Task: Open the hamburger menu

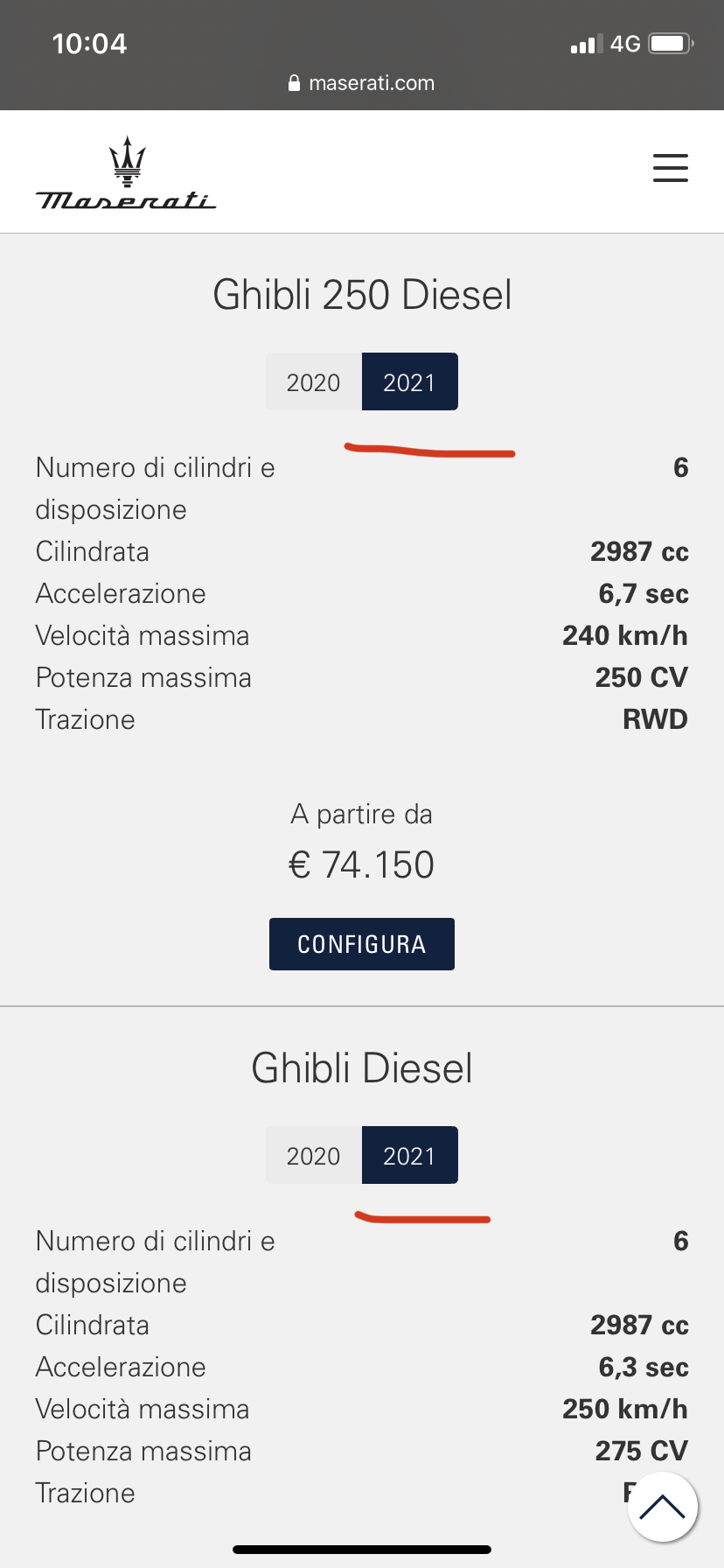Action: pos(671,168)
